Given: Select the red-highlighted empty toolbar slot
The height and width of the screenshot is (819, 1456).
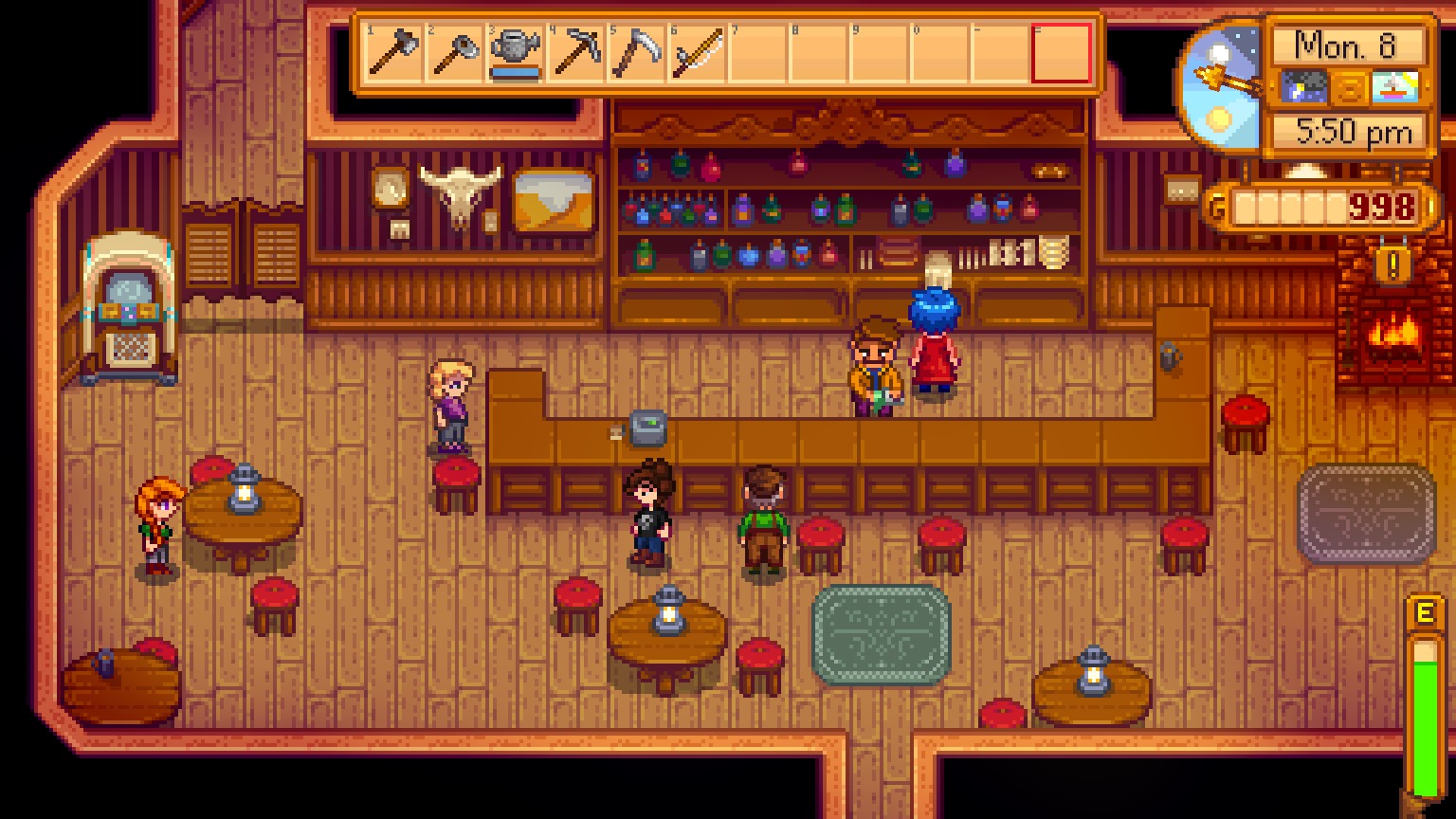Looking at the screenshot, I should pos(1062,53).
